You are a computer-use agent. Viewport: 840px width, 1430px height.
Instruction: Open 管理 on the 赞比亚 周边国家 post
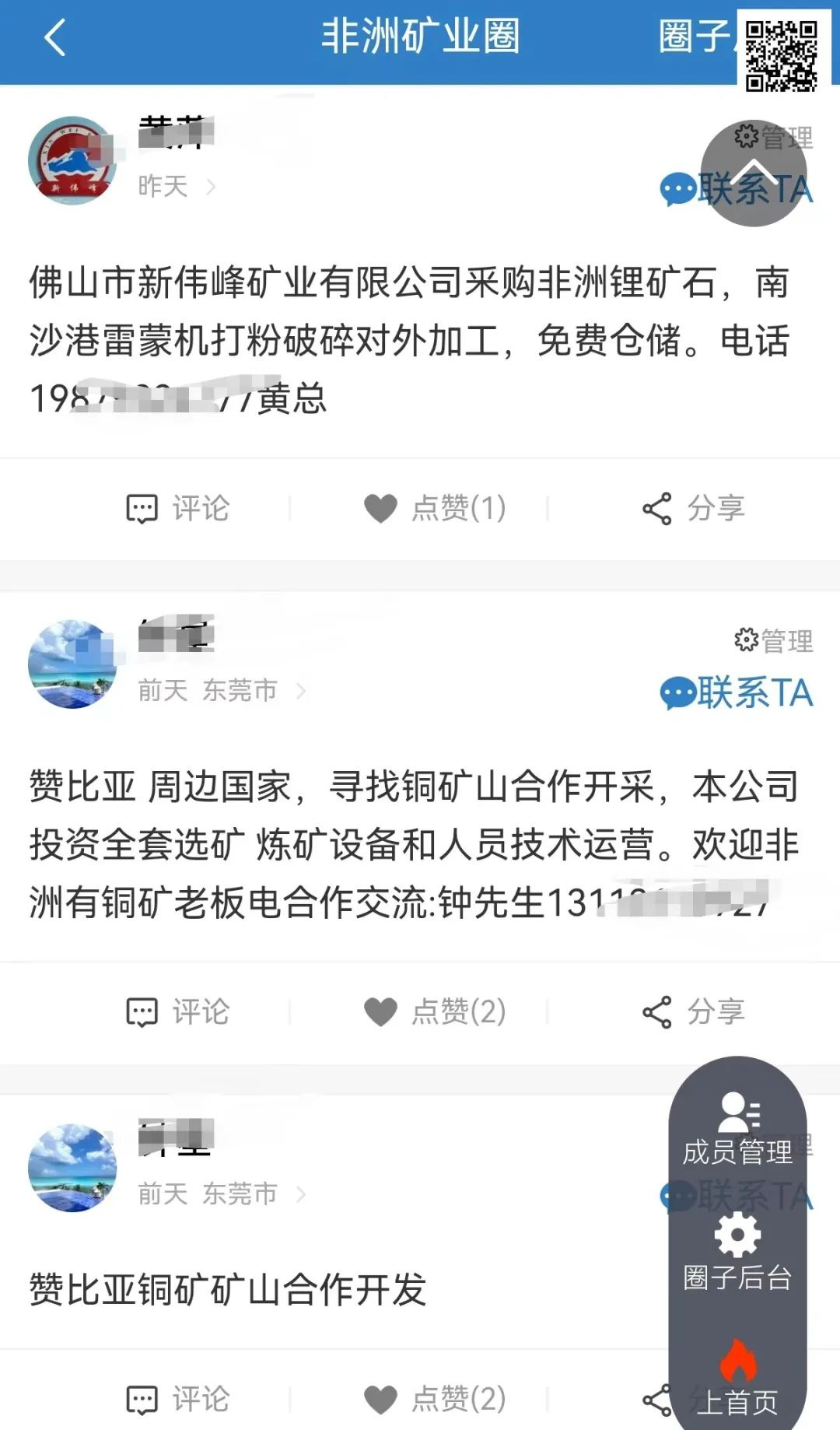[774, 641]
